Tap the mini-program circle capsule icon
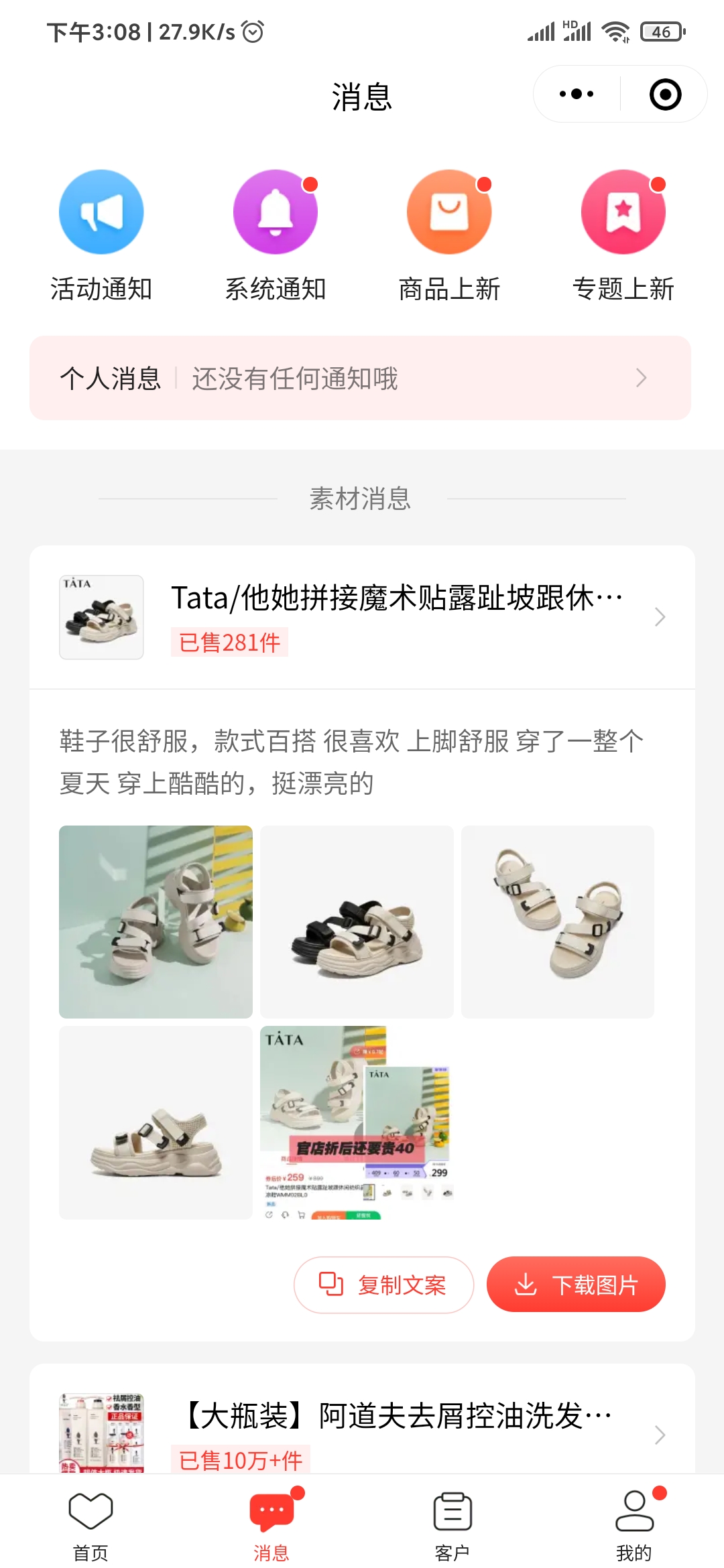Viewport: 724px width, 1568px height. coord(664,95)
